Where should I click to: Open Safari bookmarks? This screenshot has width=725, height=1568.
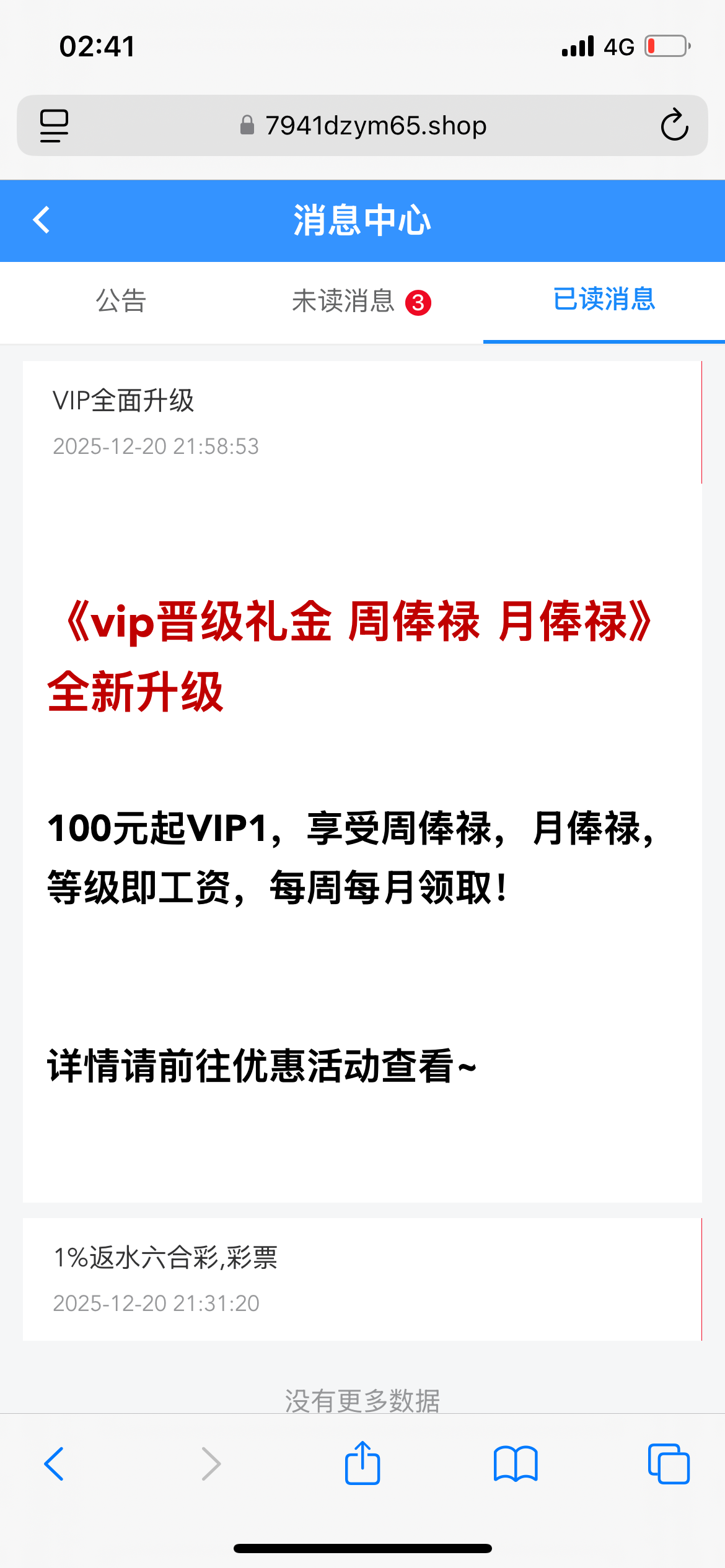516,1464
